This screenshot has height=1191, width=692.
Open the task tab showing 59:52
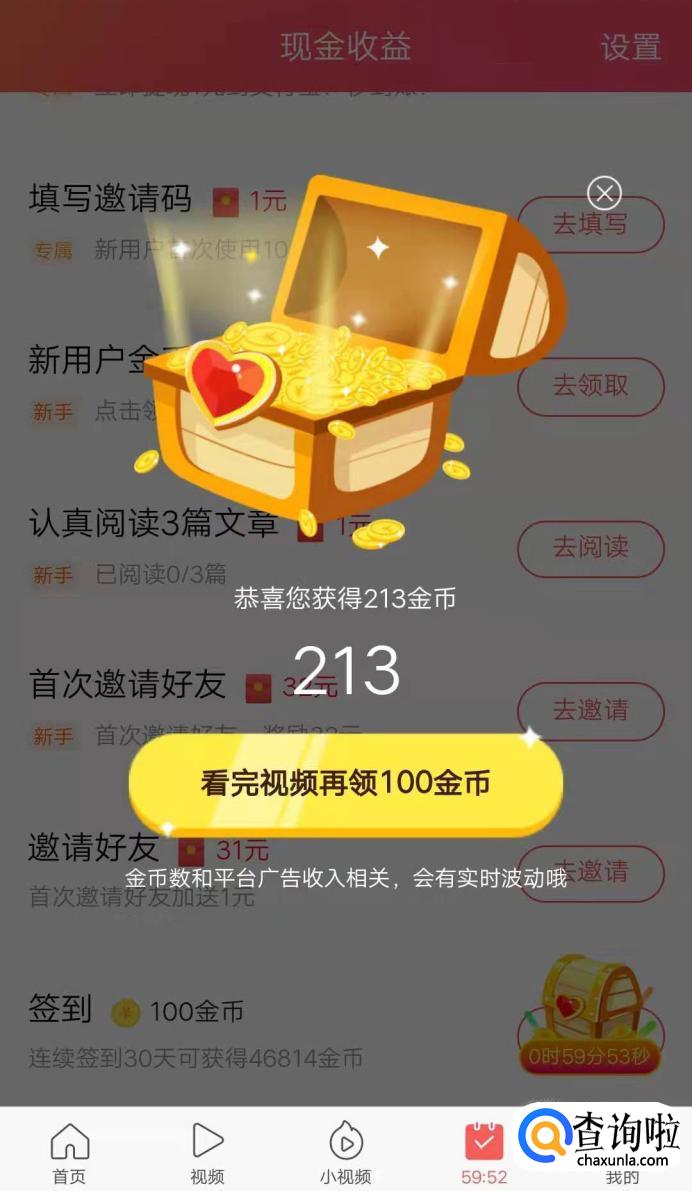(x=484, y=1152)
